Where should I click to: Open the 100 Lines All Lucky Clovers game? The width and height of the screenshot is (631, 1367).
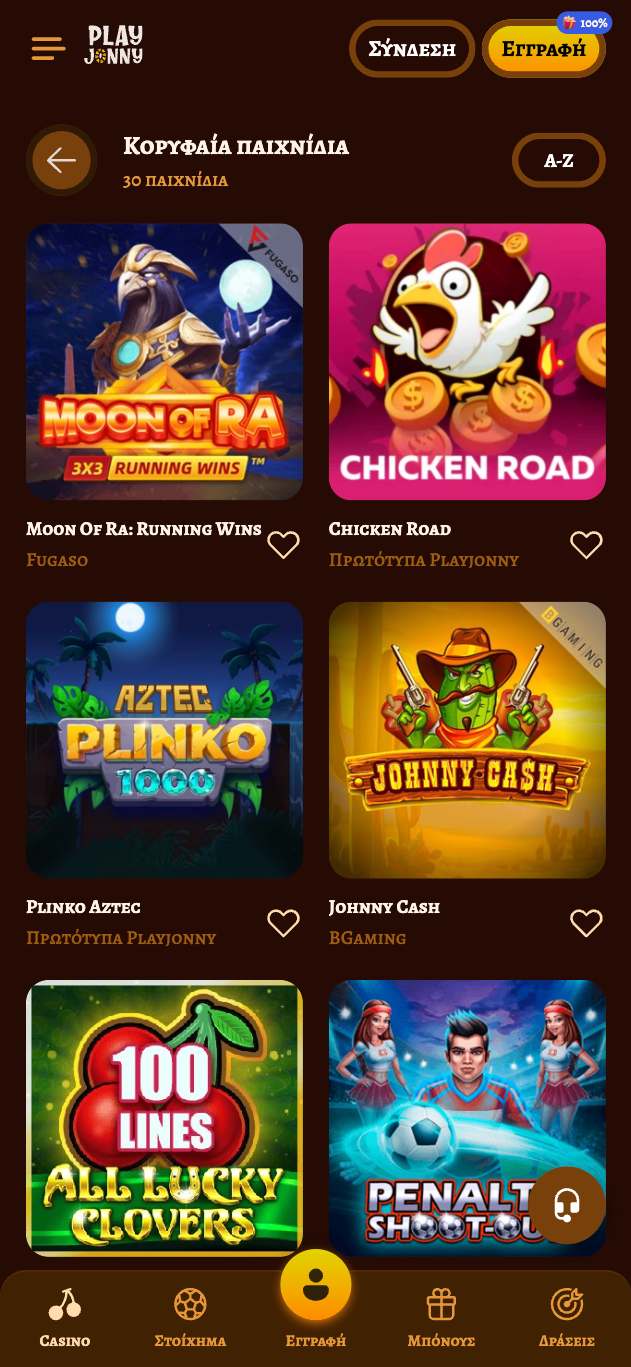164,1117
